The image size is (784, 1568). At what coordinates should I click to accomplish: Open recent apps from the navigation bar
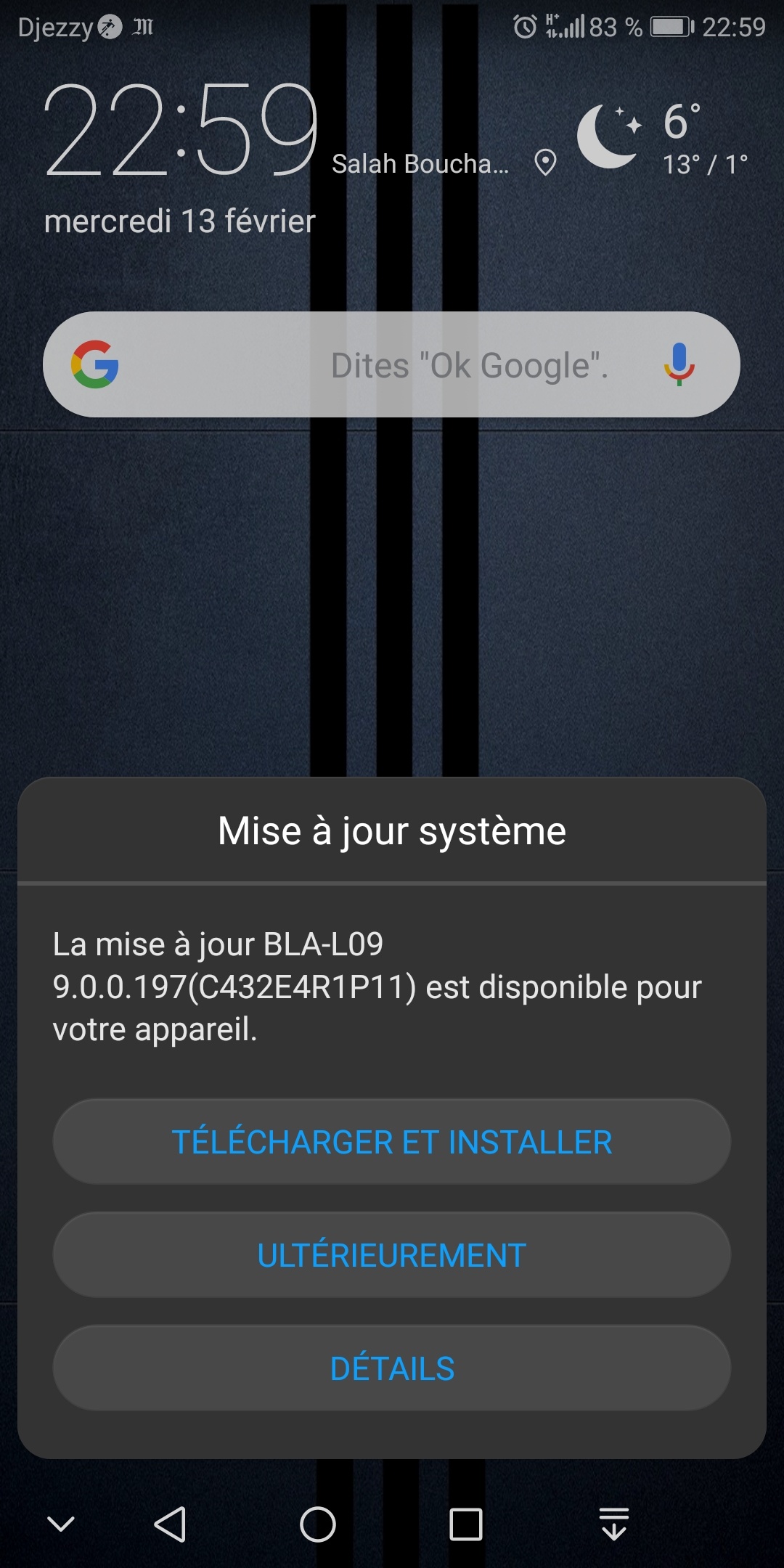pyautogui.click(x=466, y=1524)
